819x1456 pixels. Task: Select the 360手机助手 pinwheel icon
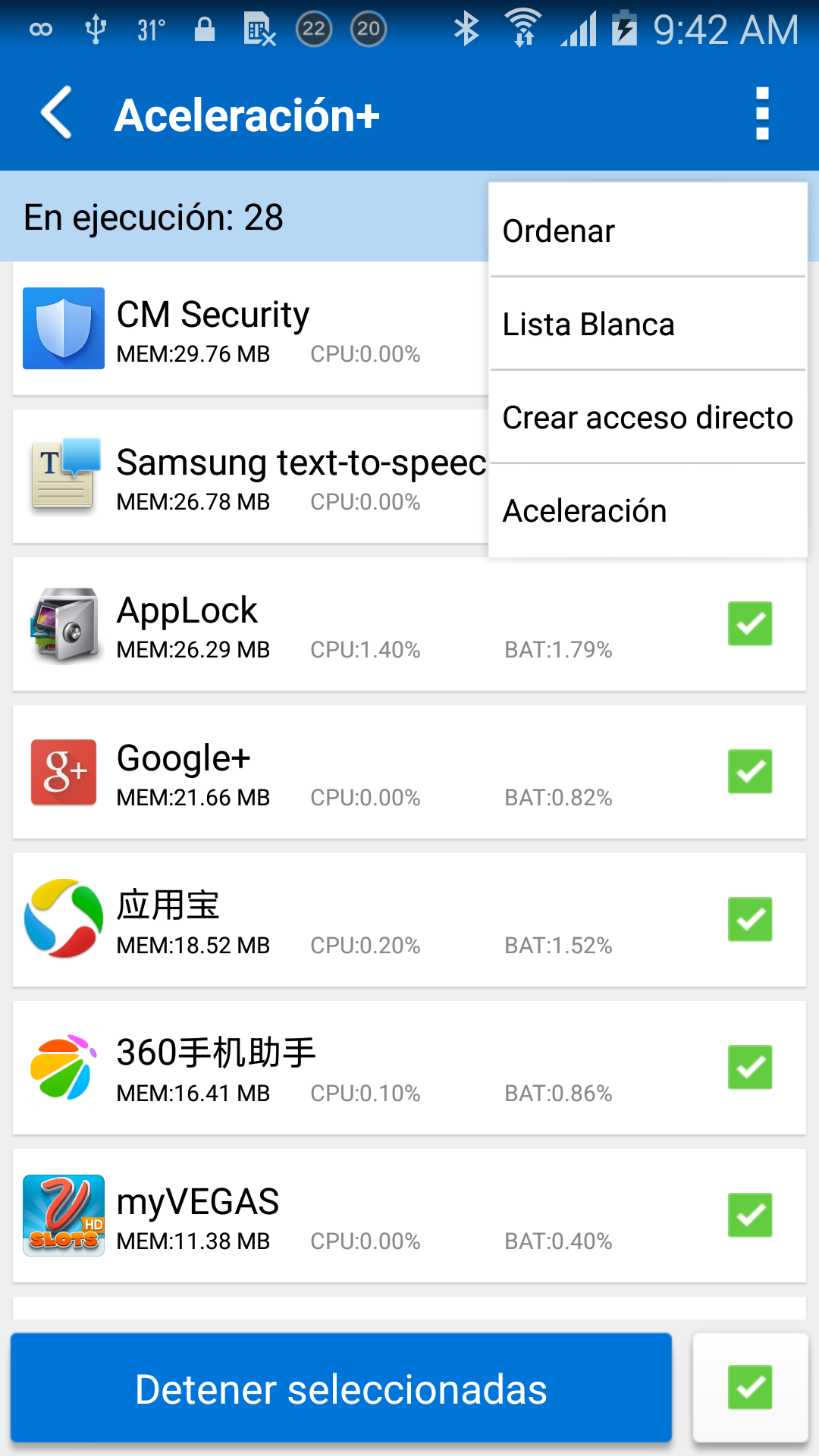coord(63,1068)
